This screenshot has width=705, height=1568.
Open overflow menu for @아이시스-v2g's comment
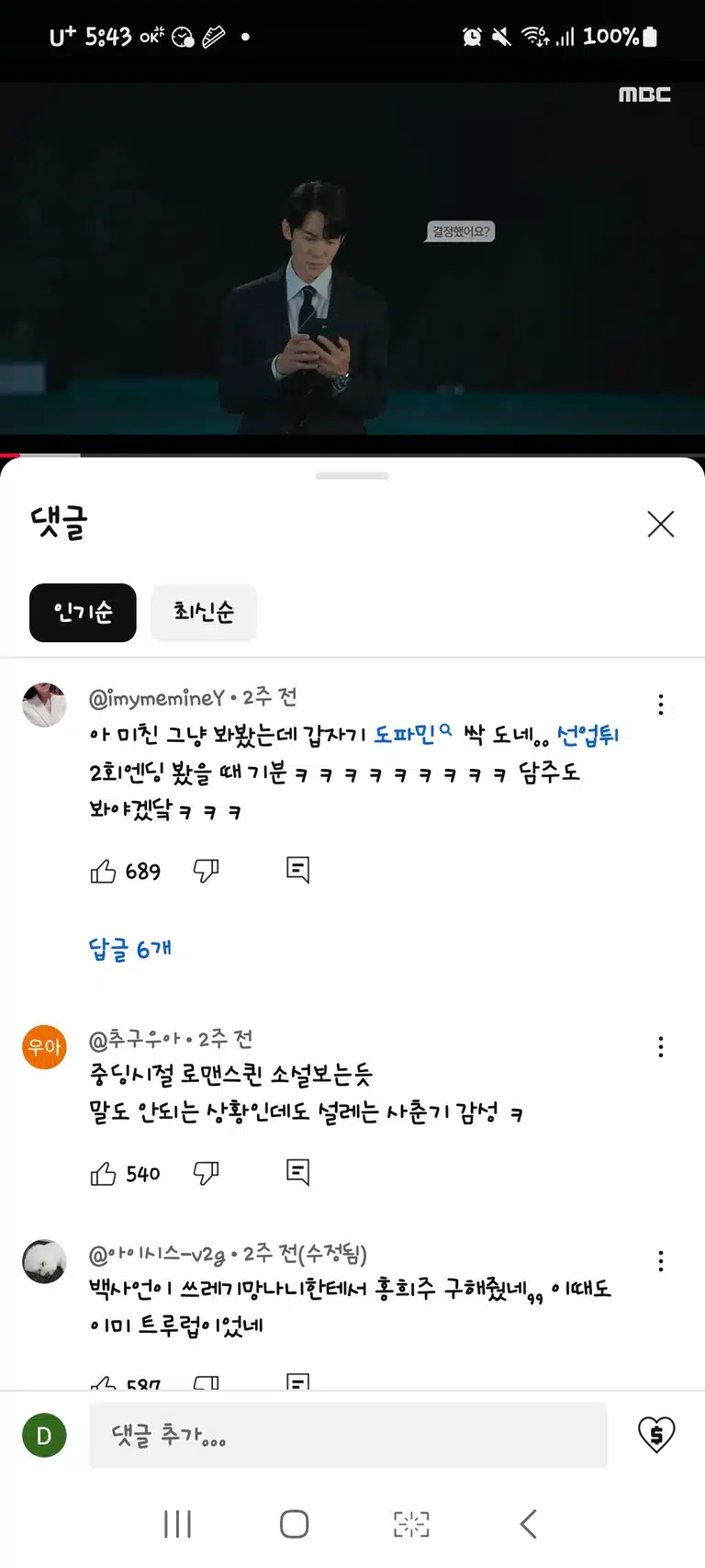tap(661, 1261)
